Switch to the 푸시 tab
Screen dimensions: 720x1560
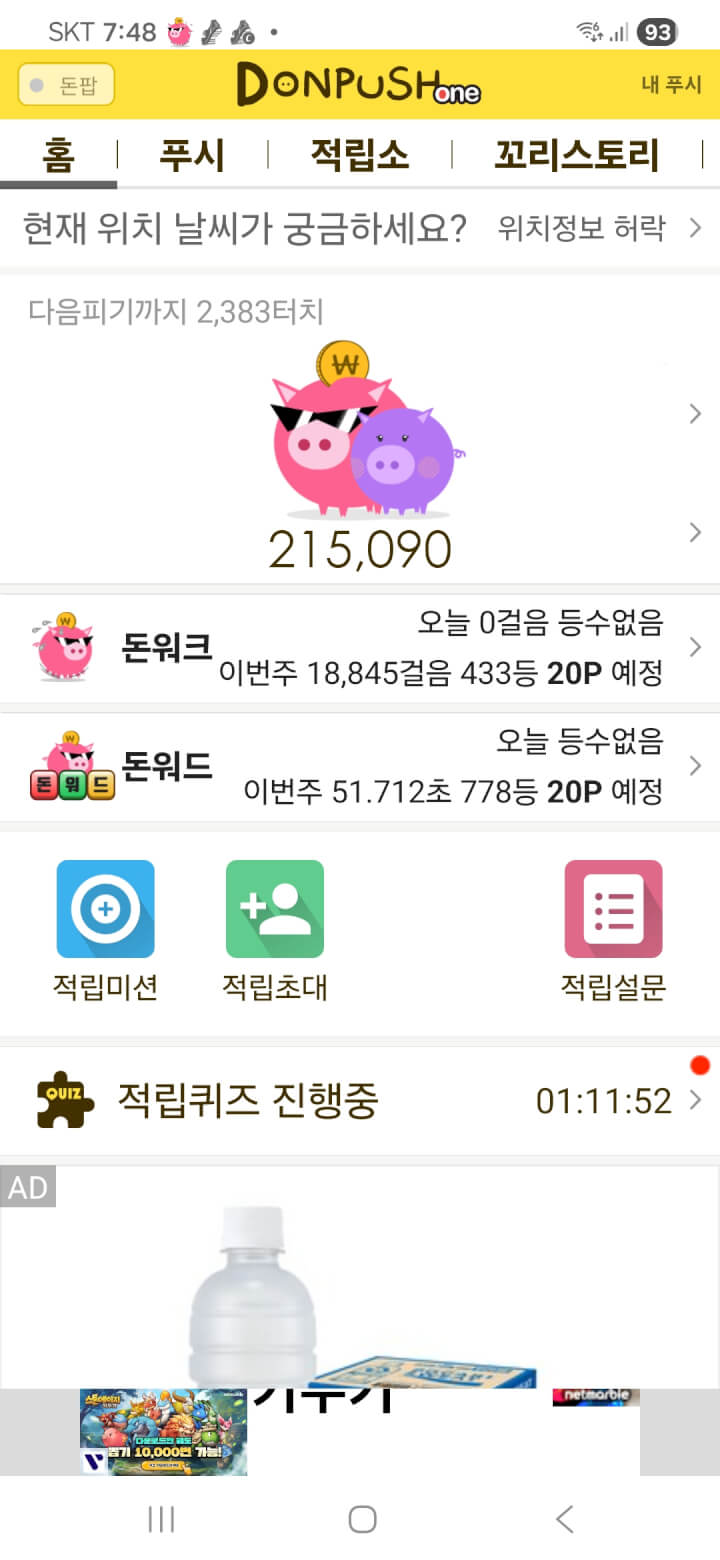click(191, 155)
